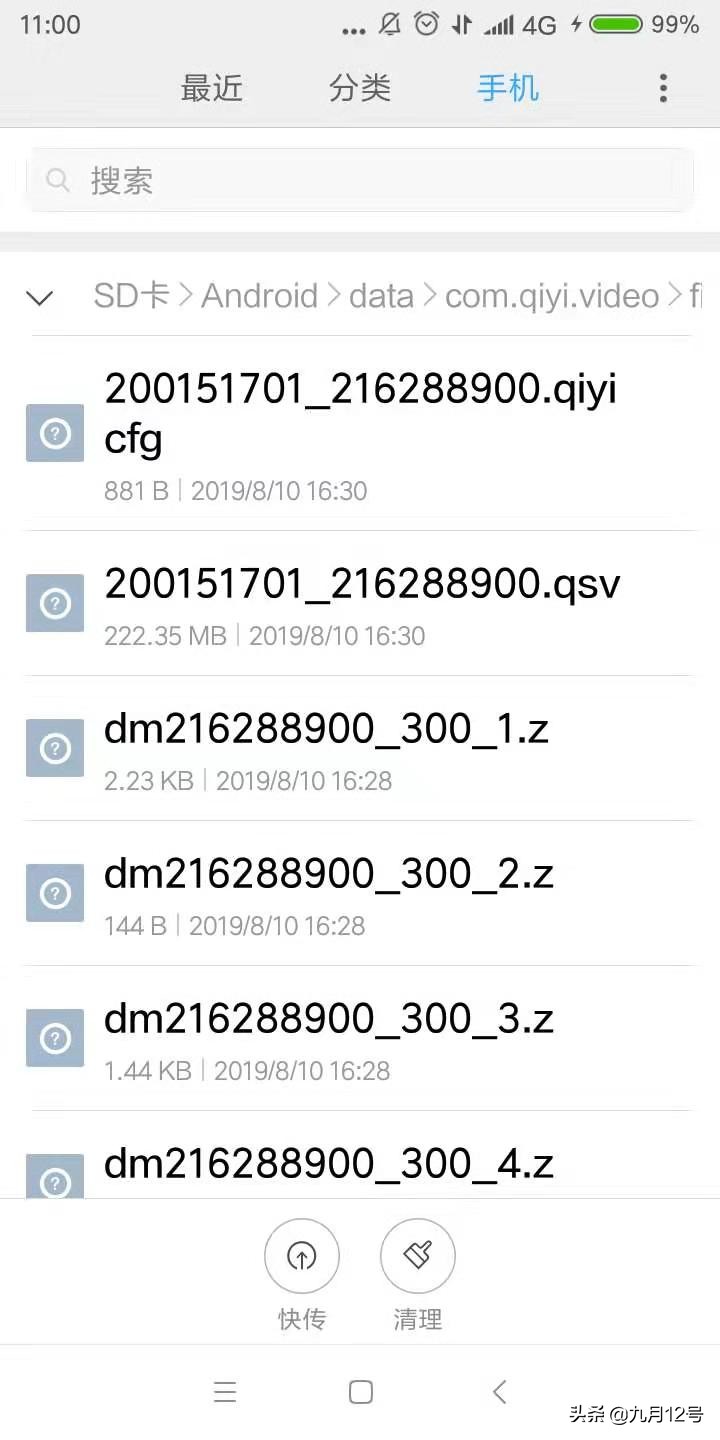Switch to the 分类 tab

click(360, 88)
